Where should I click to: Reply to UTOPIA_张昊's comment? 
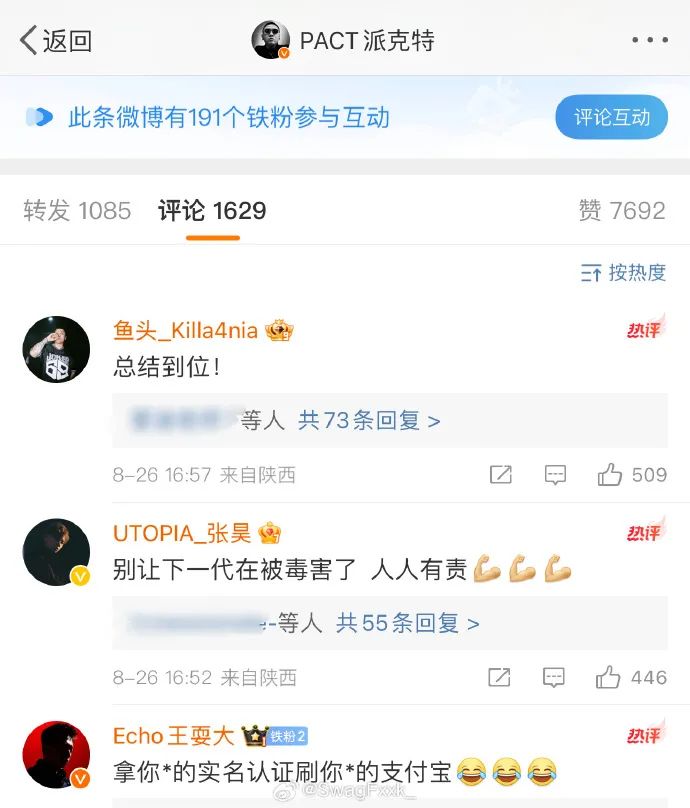[553, 678]
